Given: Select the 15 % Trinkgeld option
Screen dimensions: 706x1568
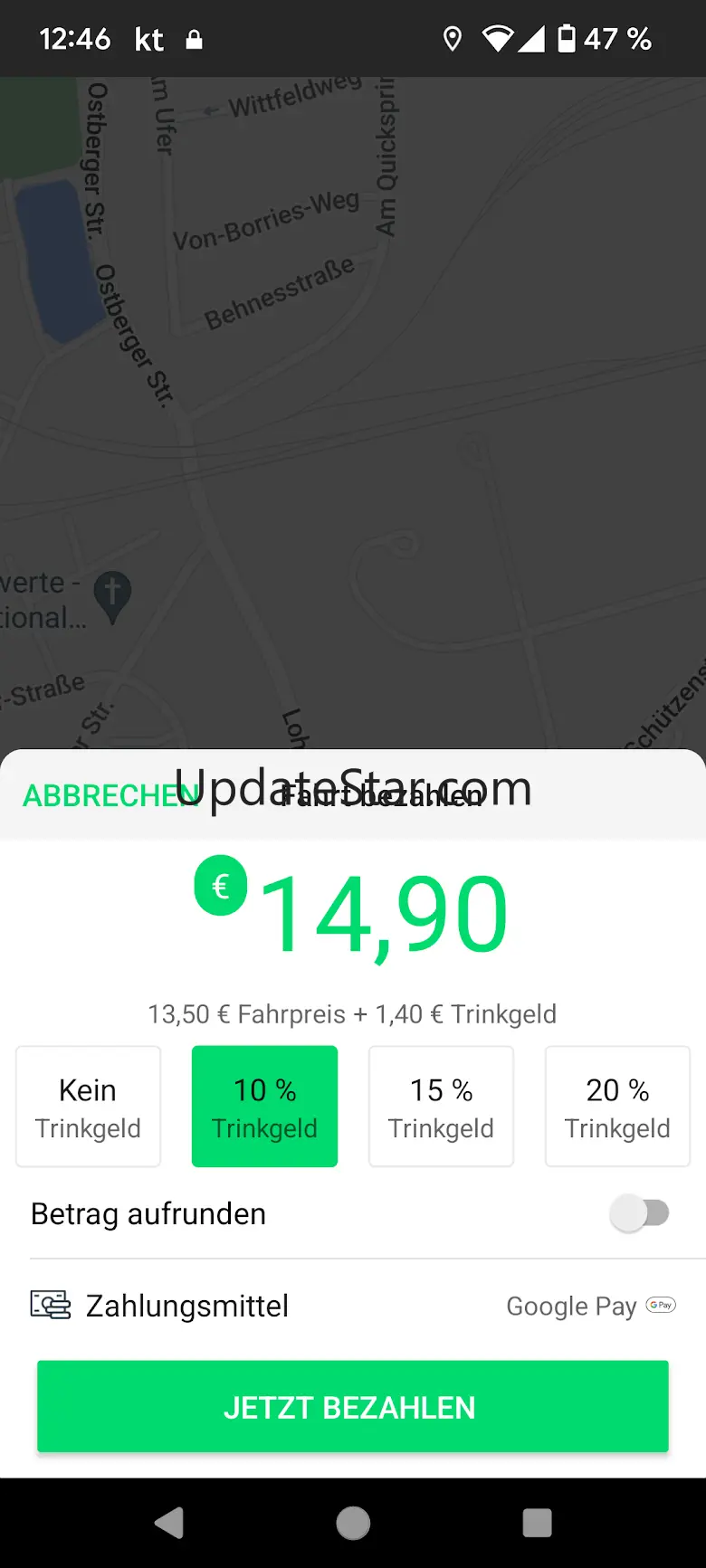Looking at the screenshot, I should tap(441, 1107).
